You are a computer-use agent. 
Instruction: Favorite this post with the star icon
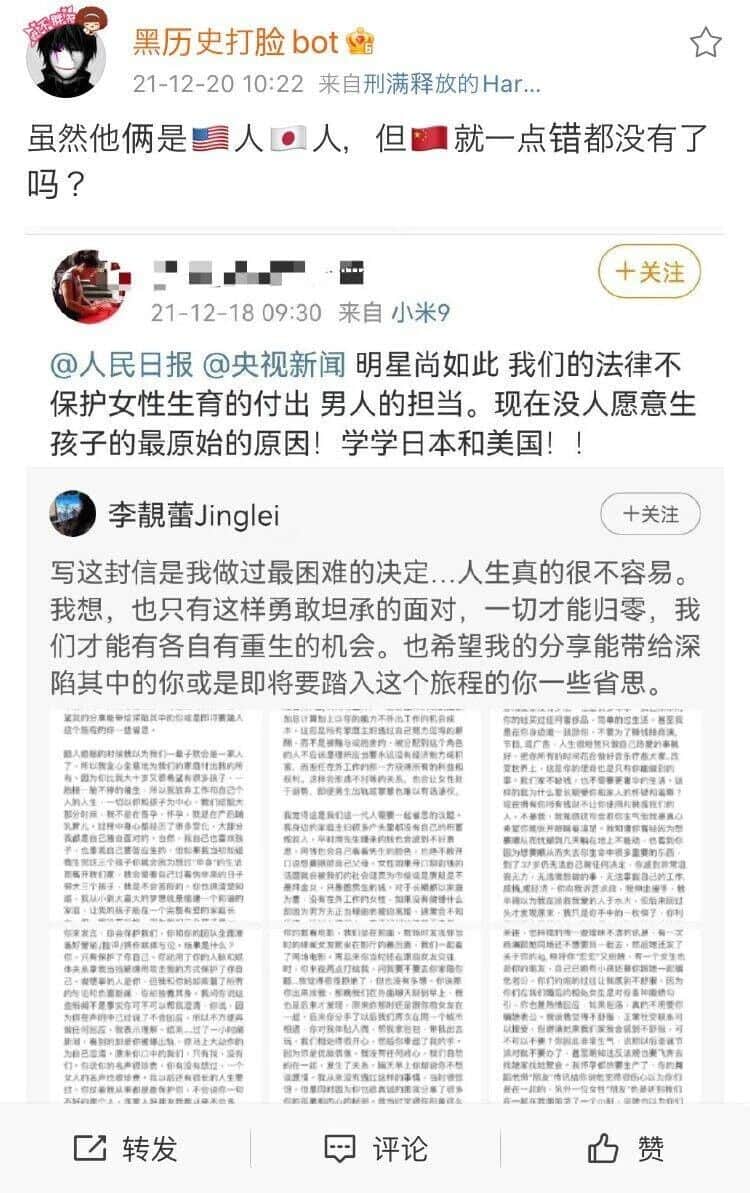click(x=705, y=43)
